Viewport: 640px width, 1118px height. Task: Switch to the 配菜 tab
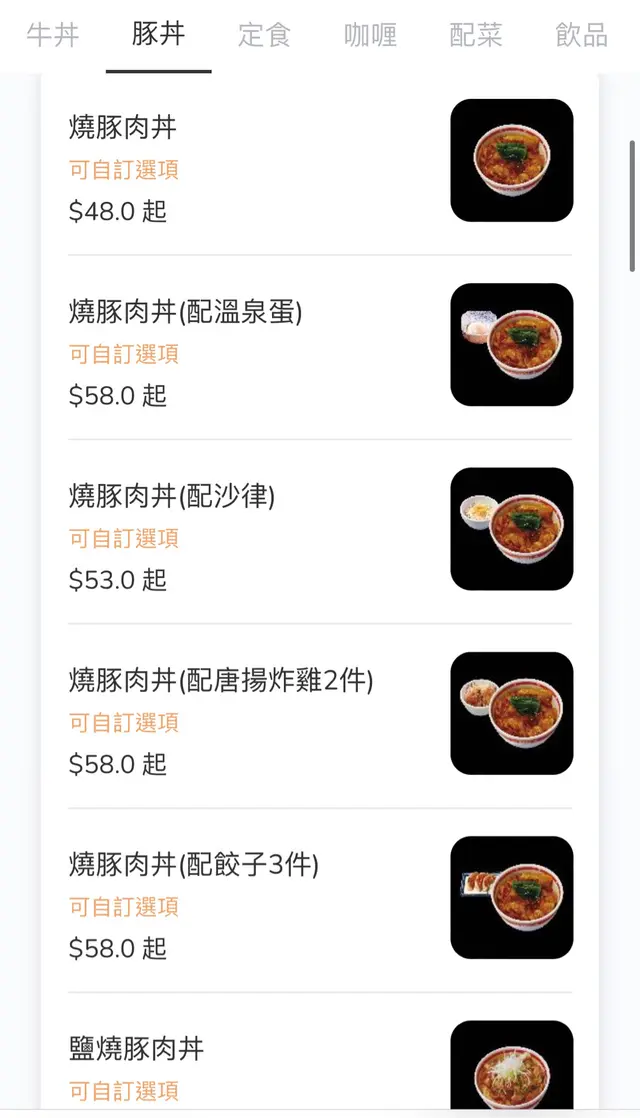476,36
